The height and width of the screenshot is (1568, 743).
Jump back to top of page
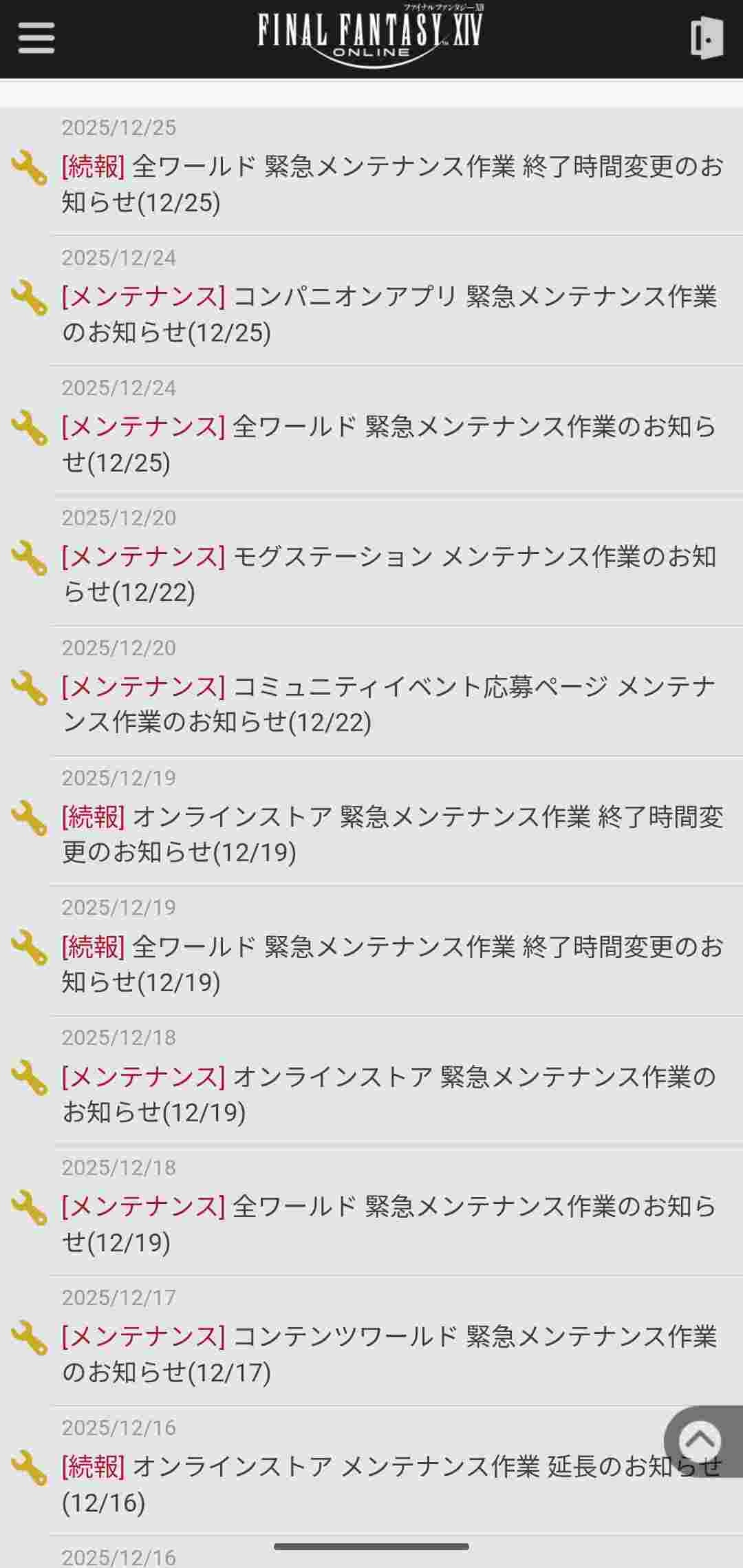(x=700, y=1440)
